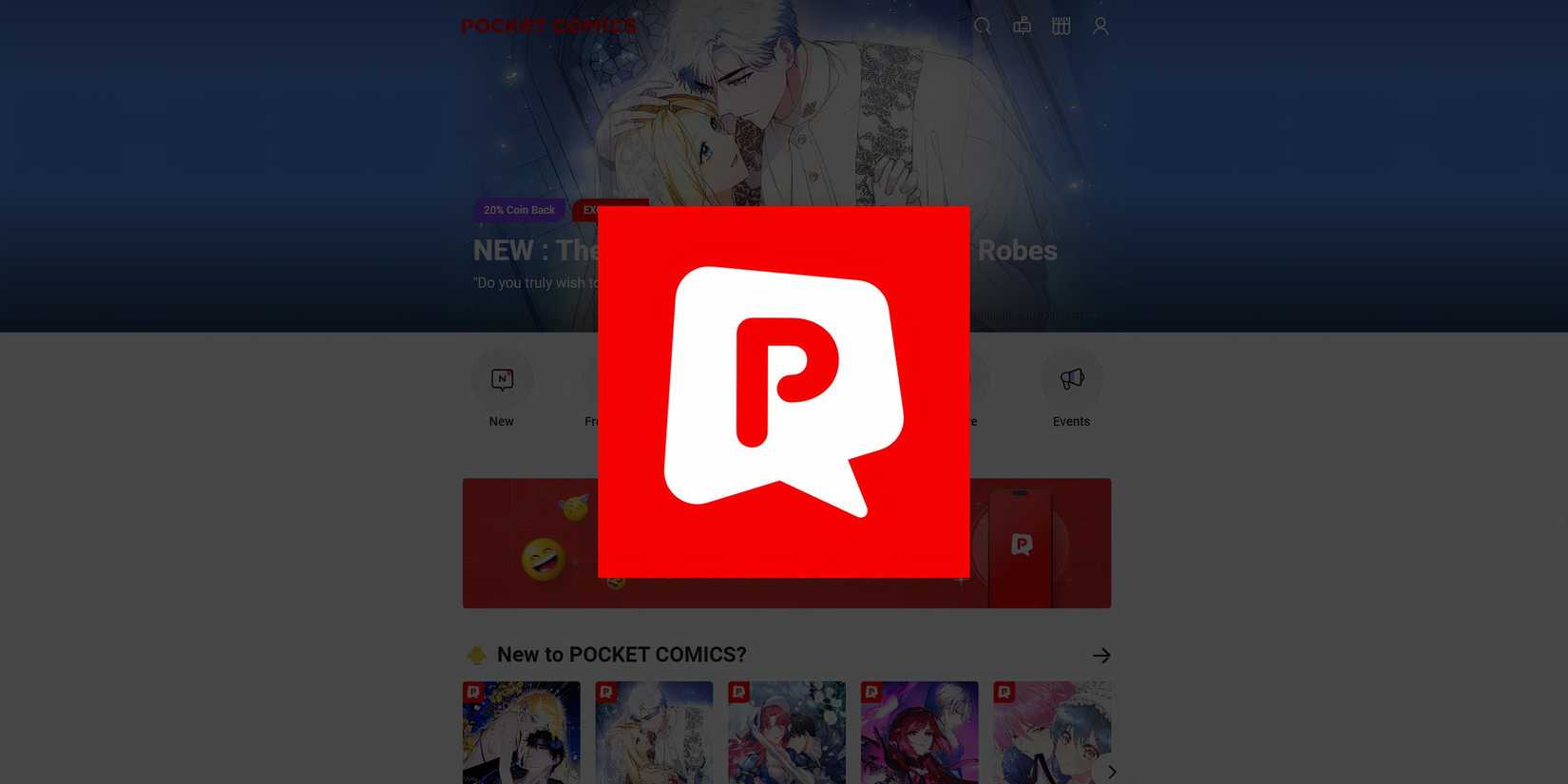Open the library bookshelf icon
Screen dimensions: 1568x784
1061,27
